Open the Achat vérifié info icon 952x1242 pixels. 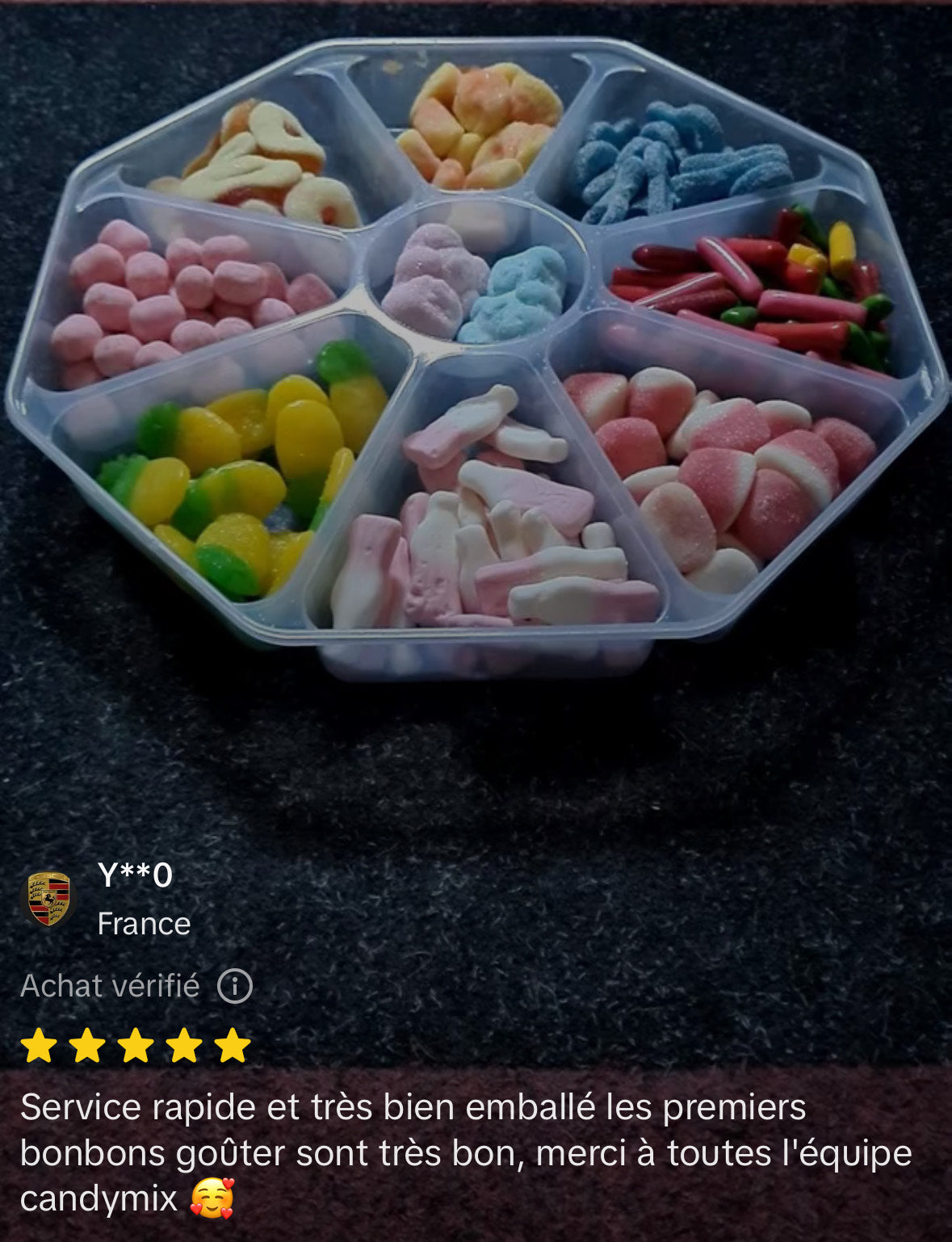click(x=235, y=986)
